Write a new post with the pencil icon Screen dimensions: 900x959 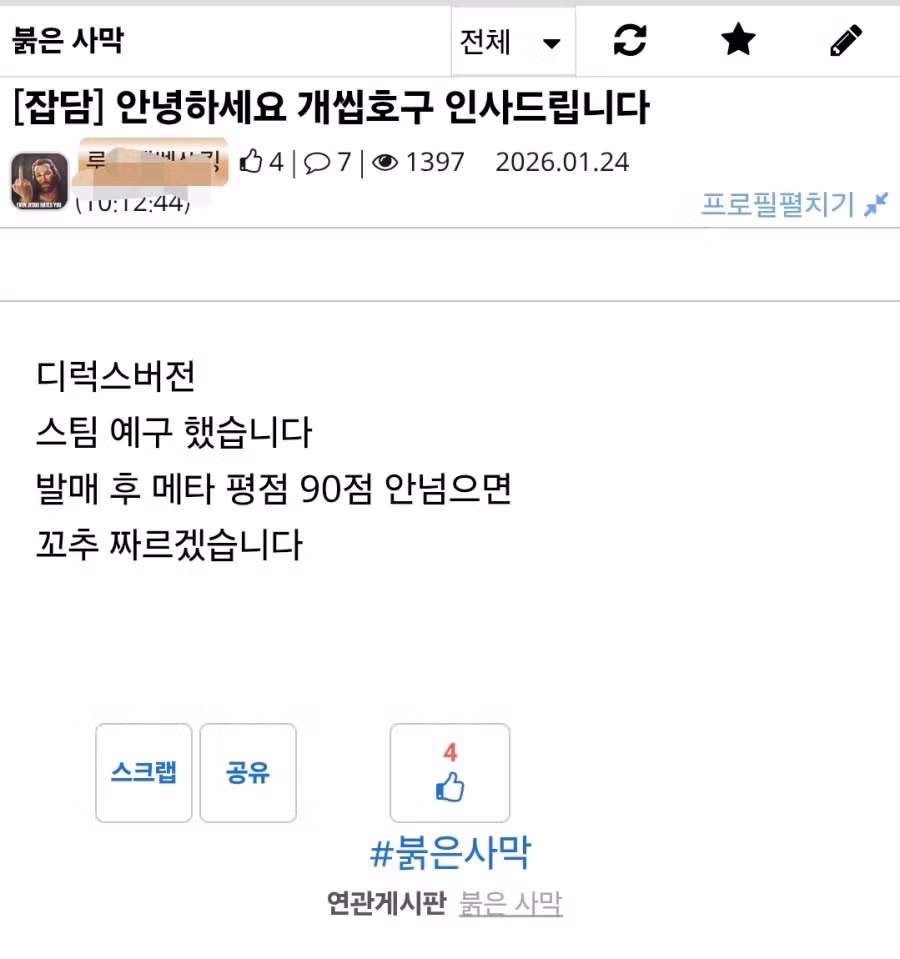(x=845, y=41)
